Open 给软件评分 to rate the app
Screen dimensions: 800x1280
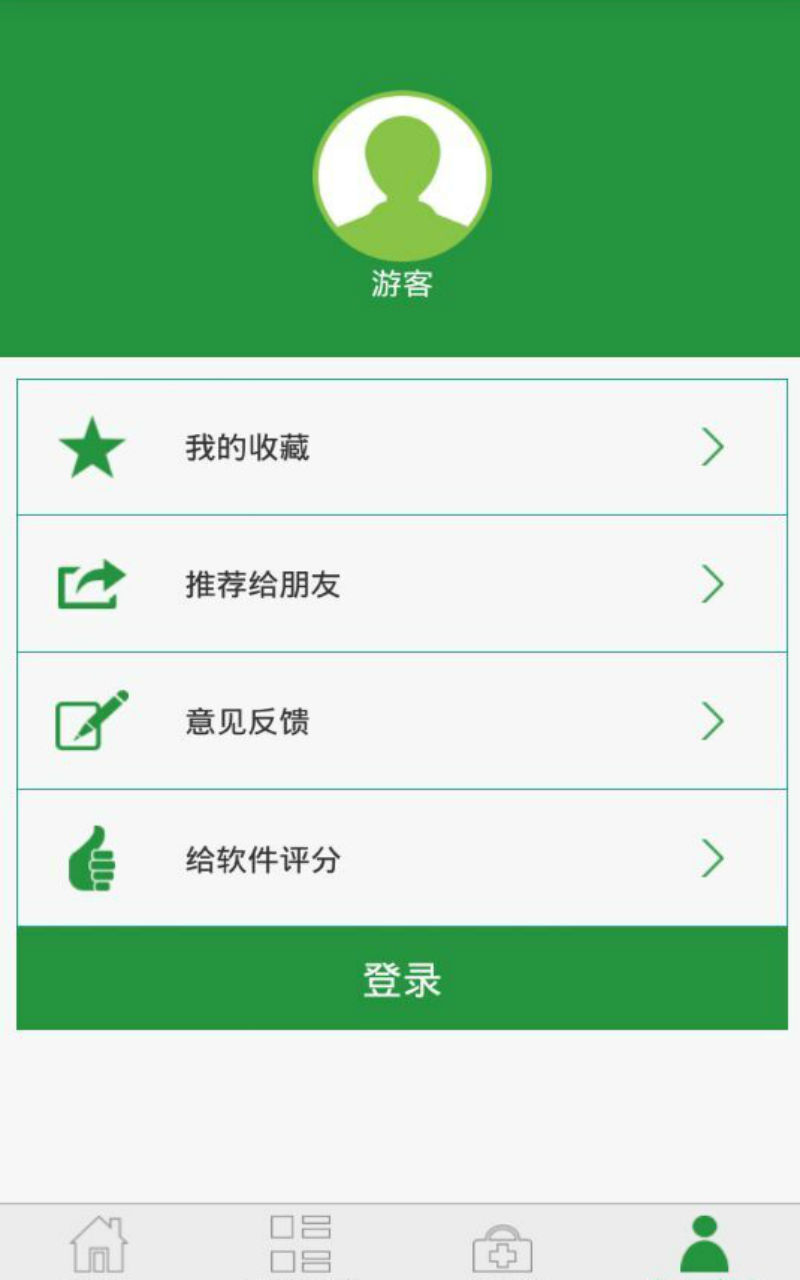[x=401, y=858]
